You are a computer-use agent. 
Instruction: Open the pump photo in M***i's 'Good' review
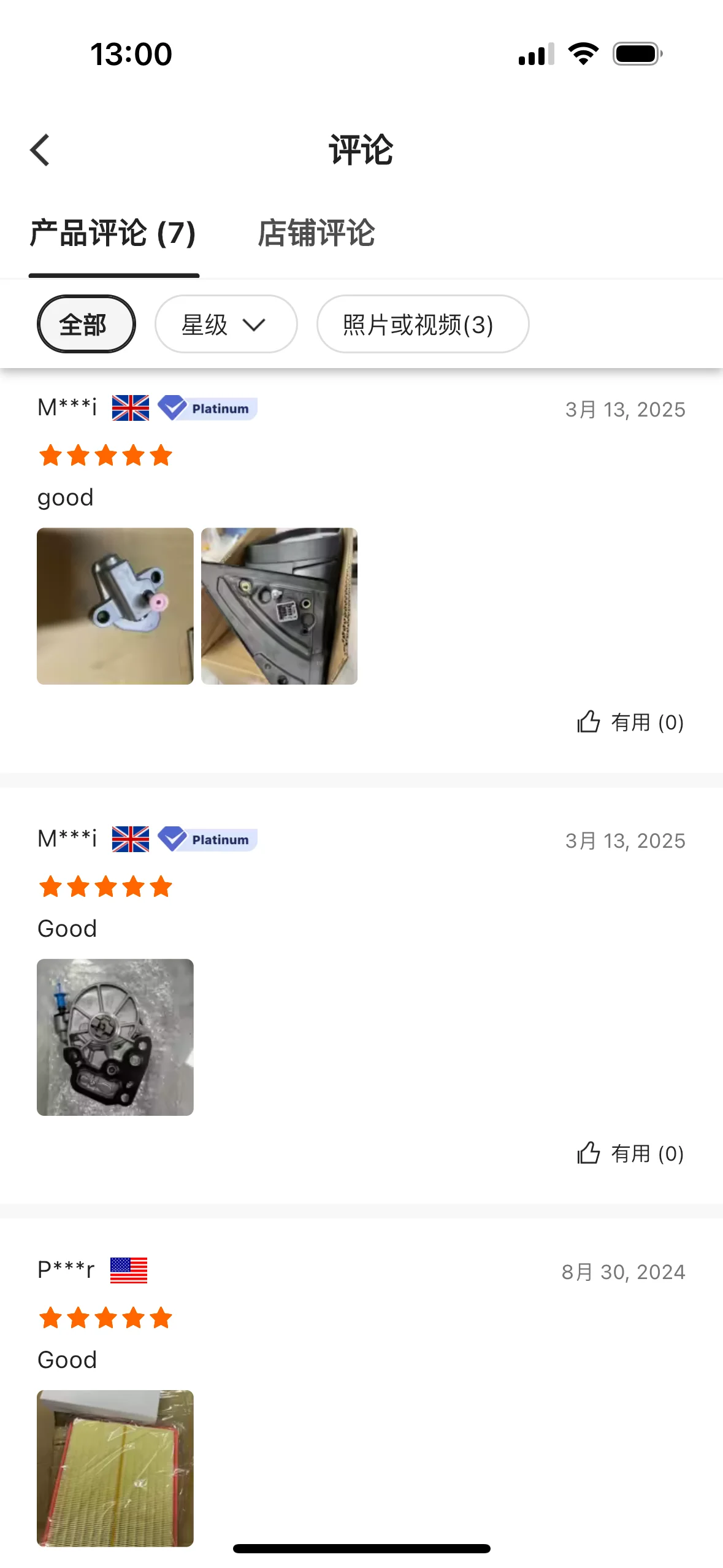click(x=115, y=1037)
